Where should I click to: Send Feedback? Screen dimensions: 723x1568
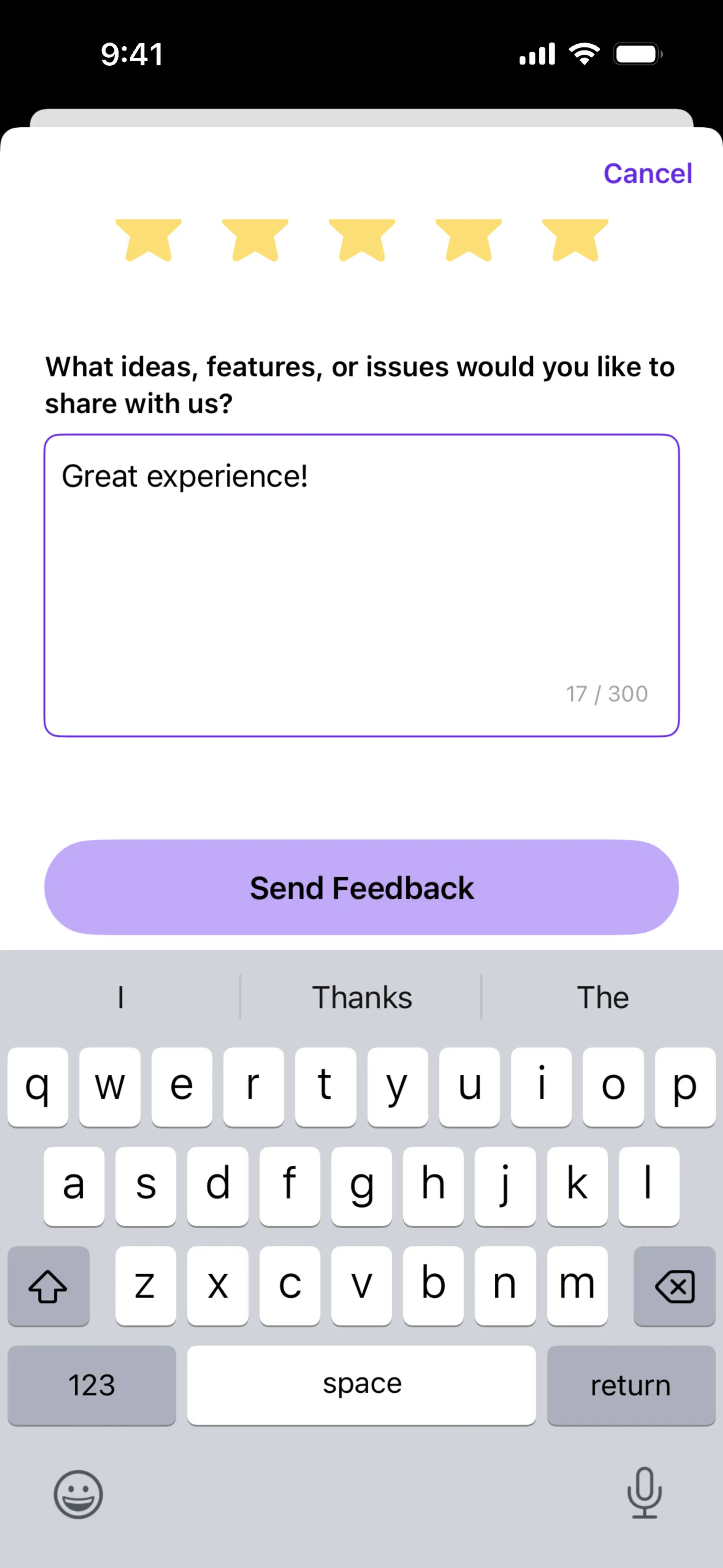tap(361, 888)
